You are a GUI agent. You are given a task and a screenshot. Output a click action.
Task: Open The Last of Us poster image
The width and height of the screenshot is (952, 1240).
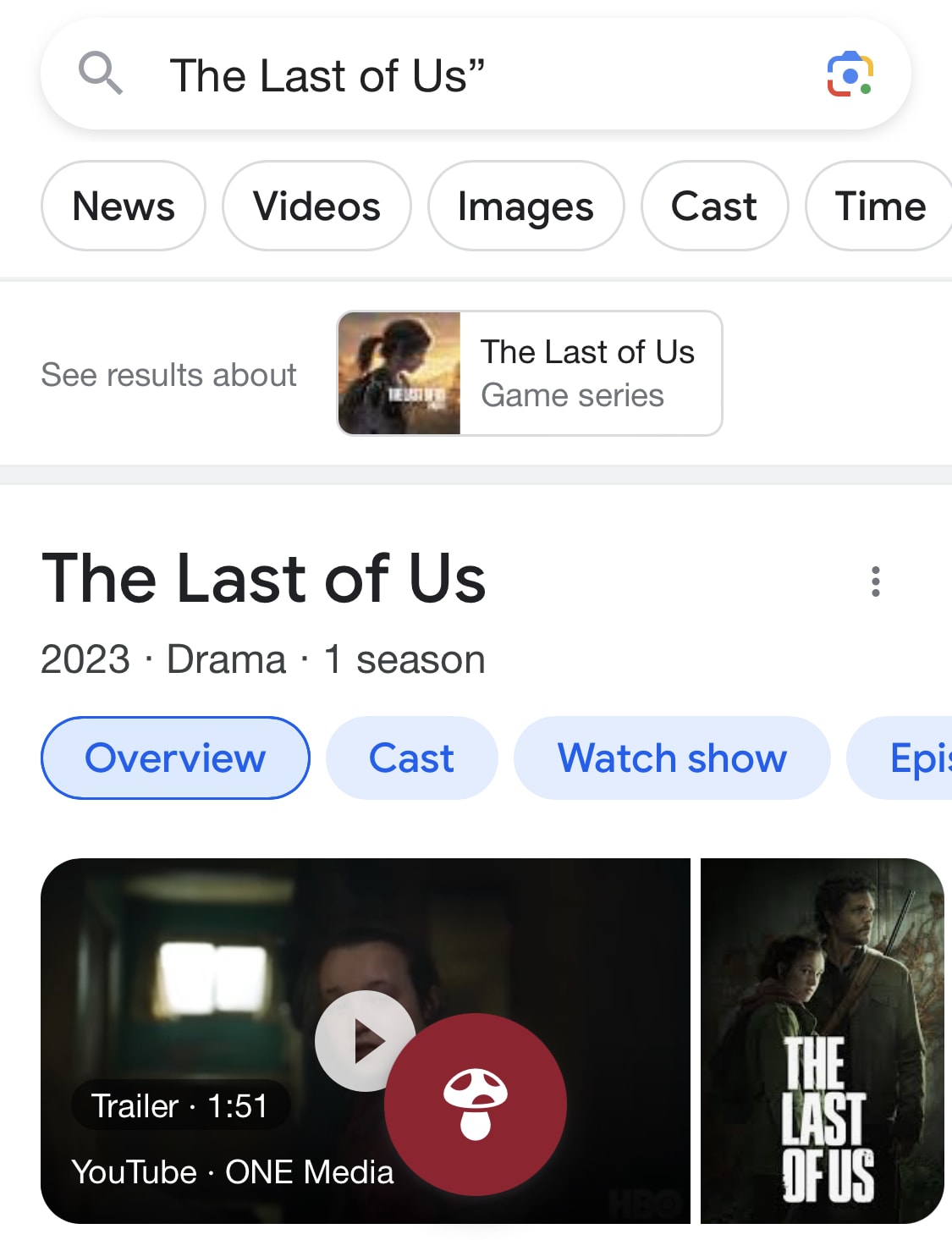coord(822,1041)
